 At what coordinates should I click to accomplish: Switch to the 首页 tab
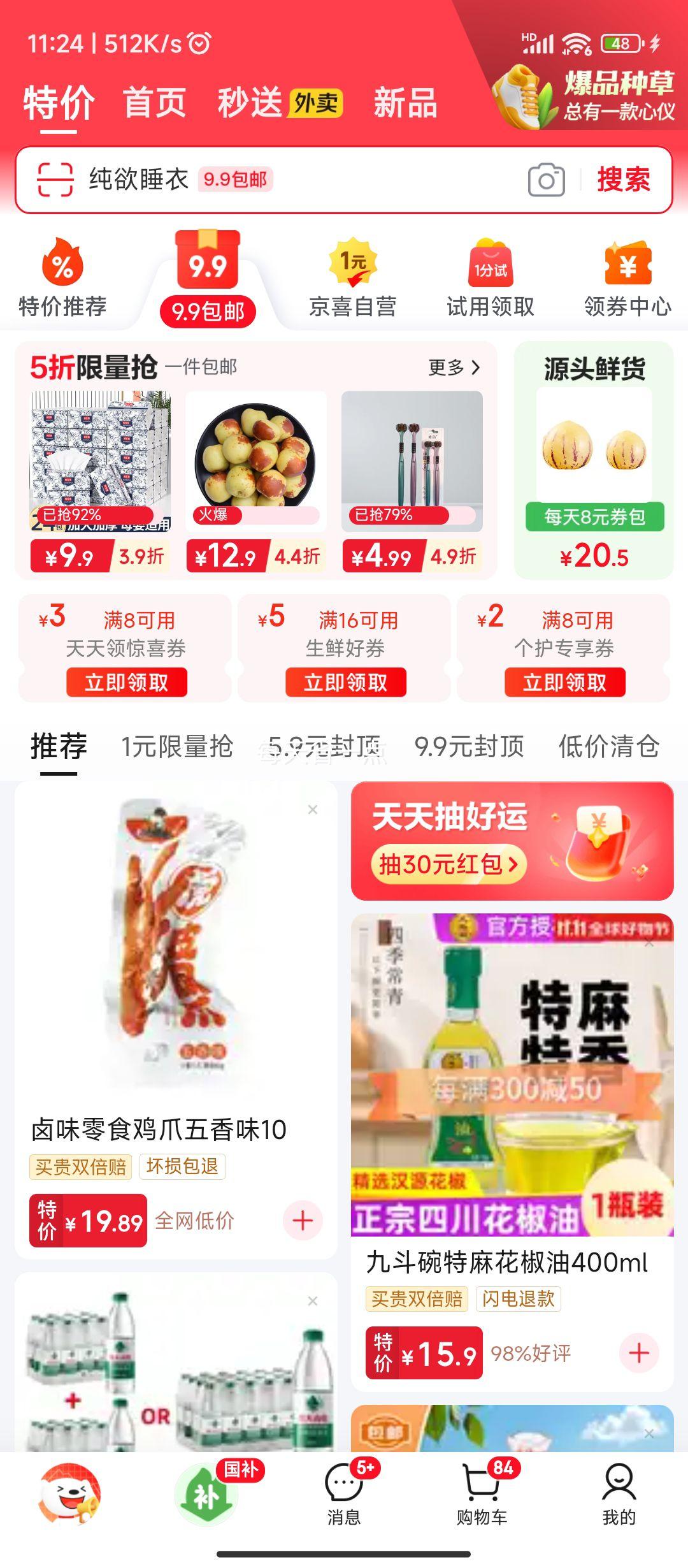pyautogui.click(x=155, y=103)
